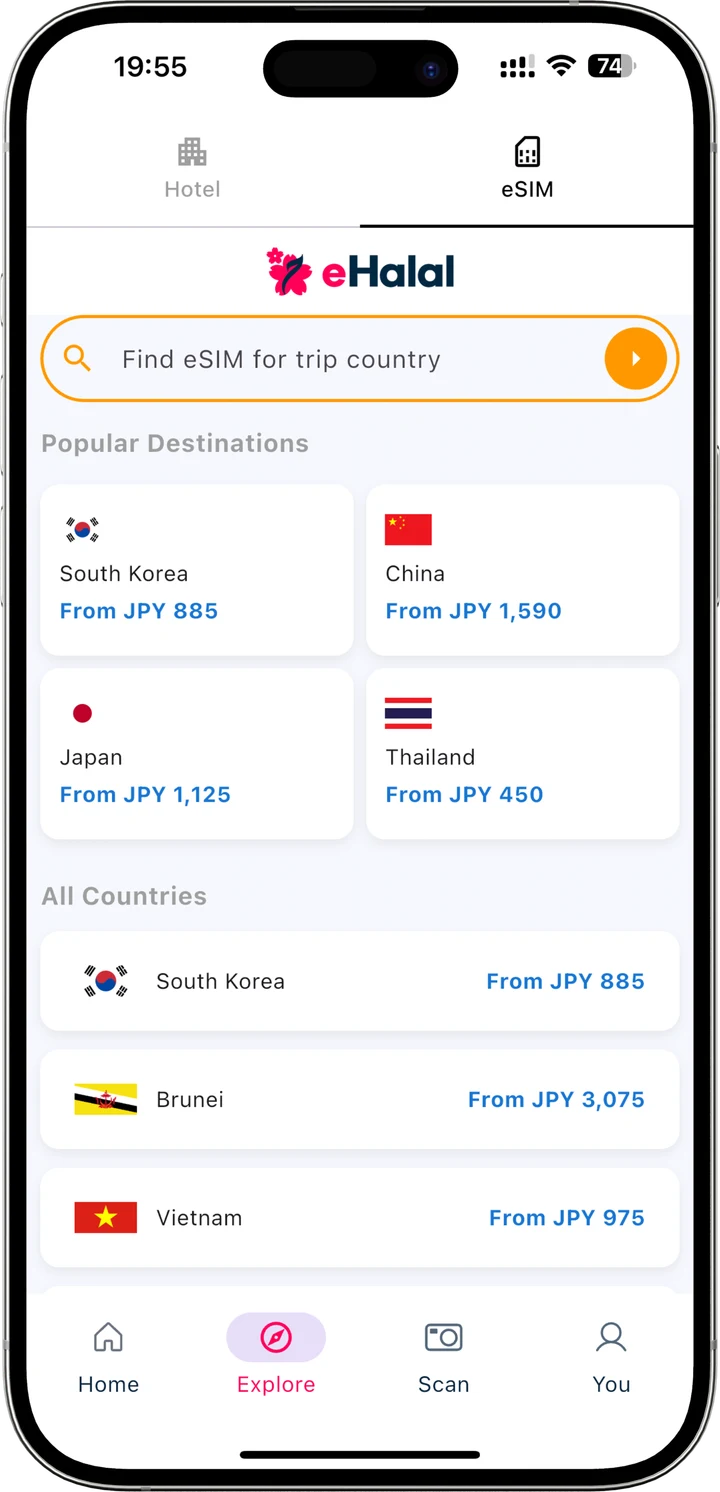The width and height of the screenshot is (720, 1492).
Task: Select the eSIM tab
Action: tap(527, 168)
